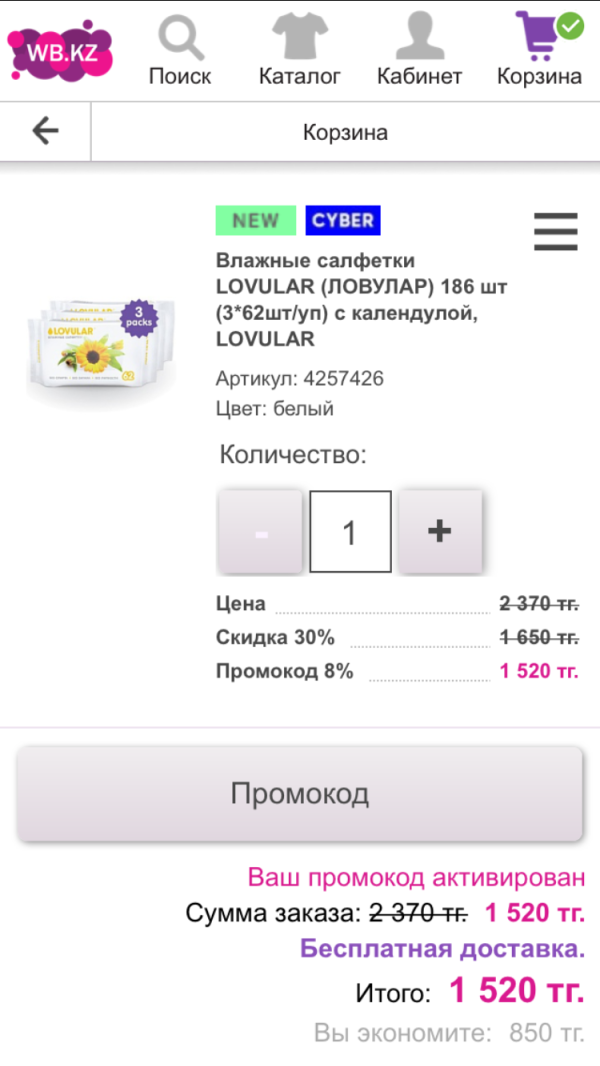The image size is (600, 1066).
Task: Tap the Промокод button
Action: [x=299, y=794]
